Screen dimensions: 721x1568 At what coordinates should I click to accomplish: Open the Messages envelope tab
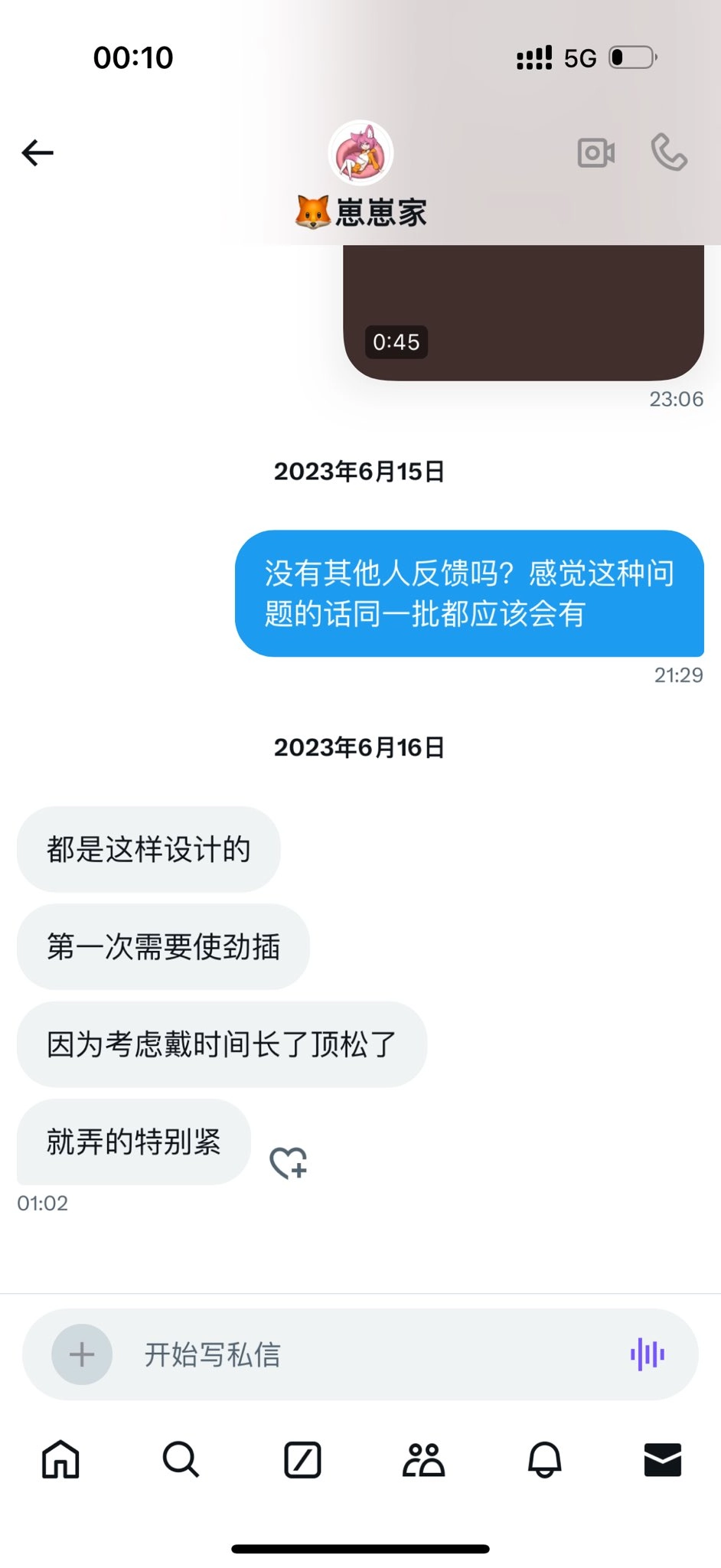coord(663,1459)
